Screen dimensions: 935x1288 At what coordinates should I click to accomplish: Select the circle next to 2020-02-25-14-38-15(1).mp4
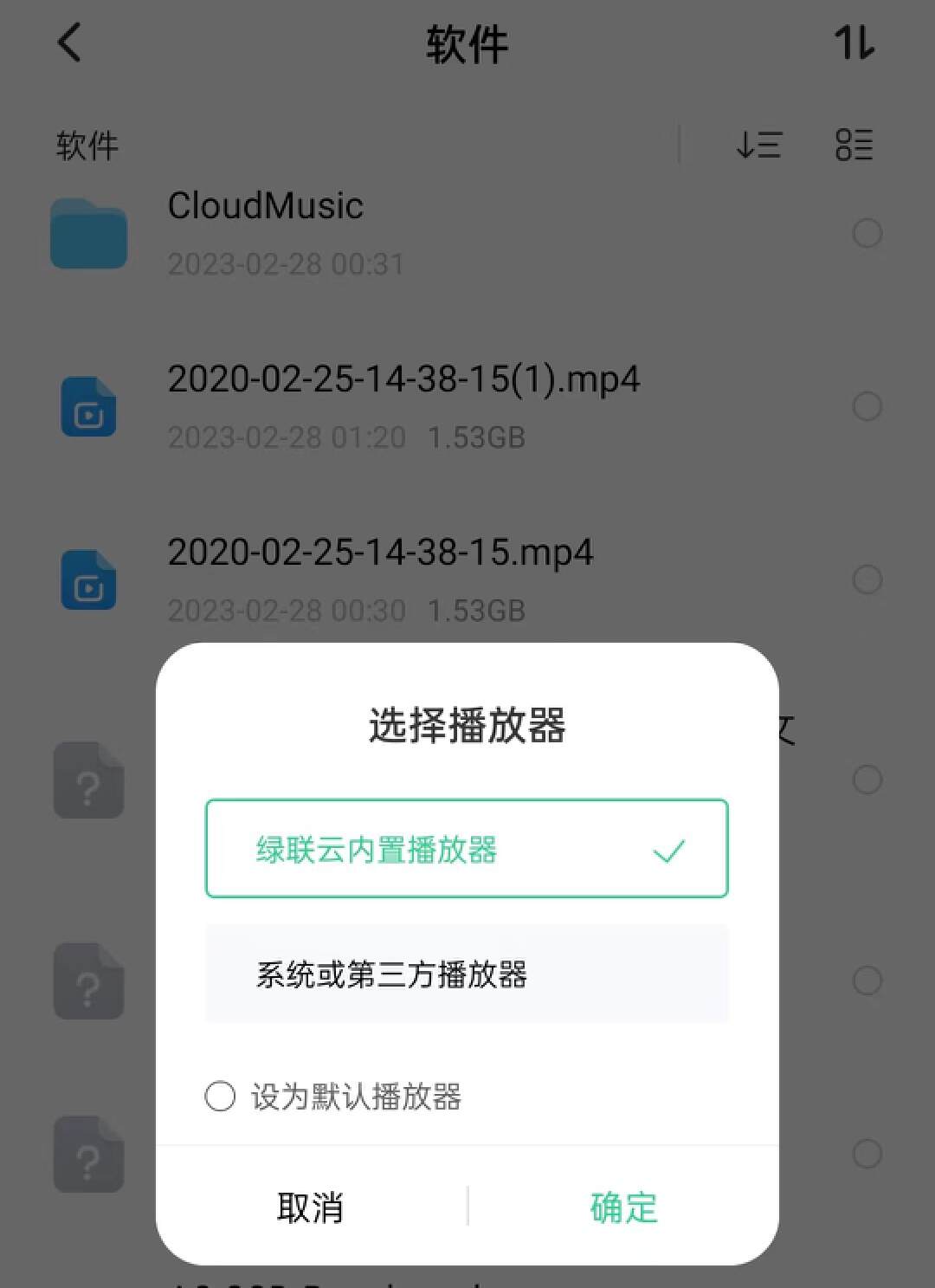(867, 407)
